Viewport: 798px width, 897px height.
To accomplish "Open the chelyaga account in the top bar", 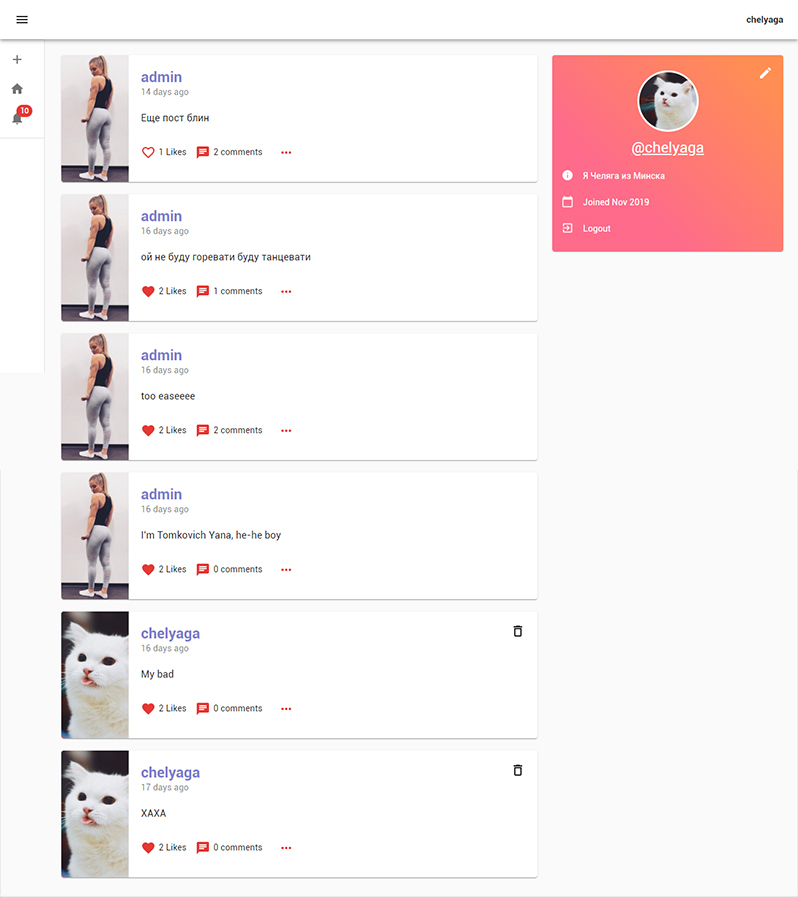I will [x=764, y=20].
